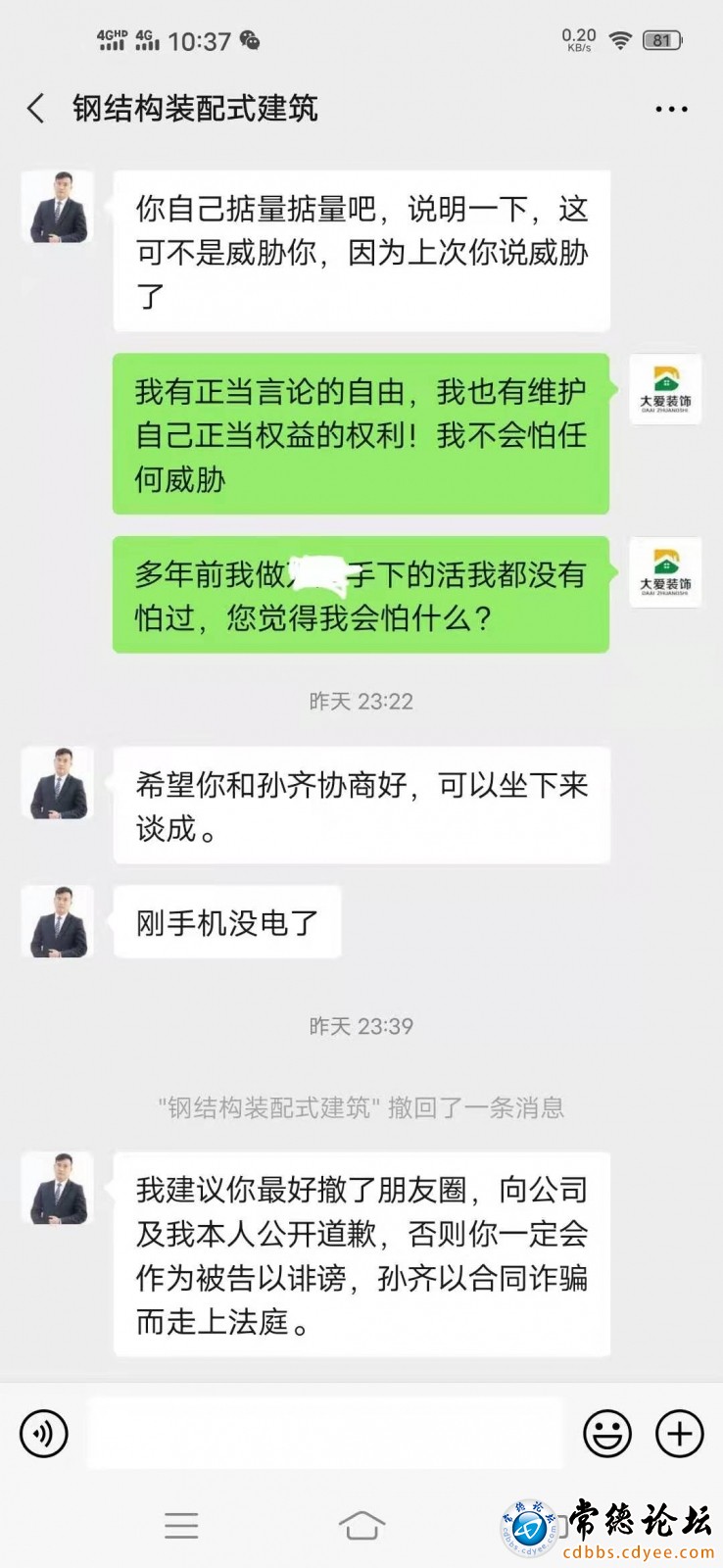Go back from the chat

coord(36,108)
